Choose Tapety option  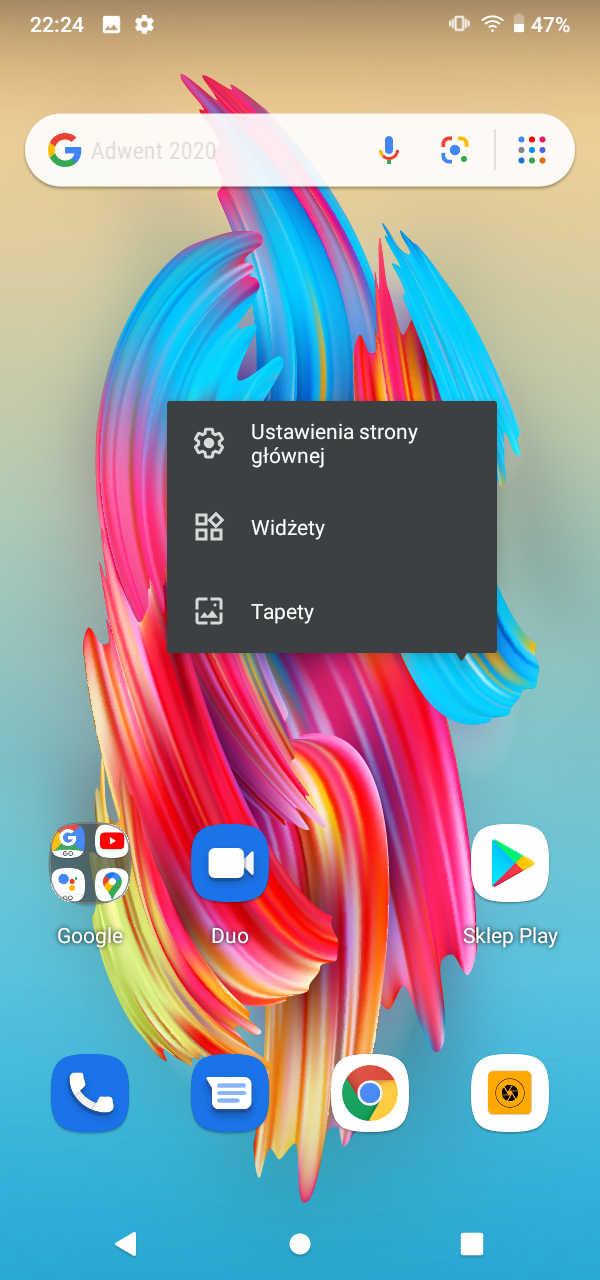(331, 612)
